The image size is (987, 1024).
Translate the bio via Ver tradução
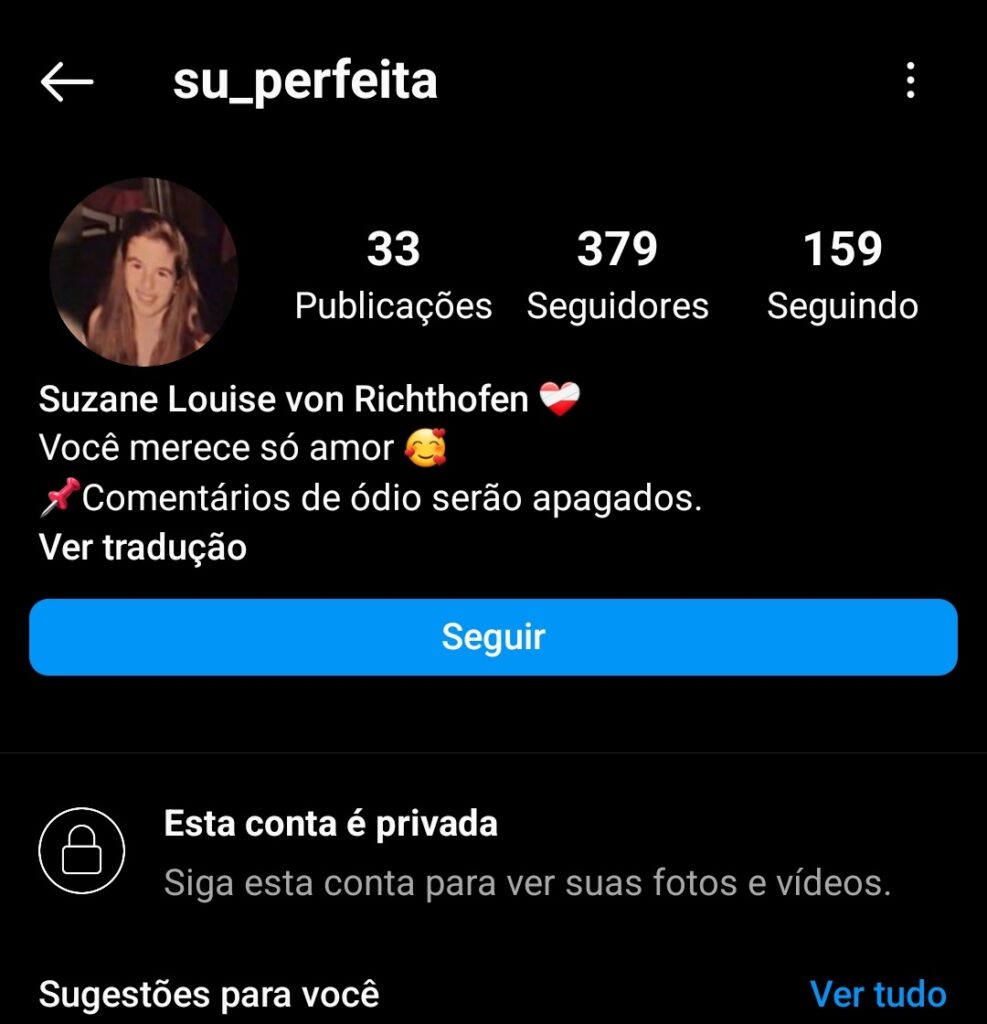[x=143, y=548]
